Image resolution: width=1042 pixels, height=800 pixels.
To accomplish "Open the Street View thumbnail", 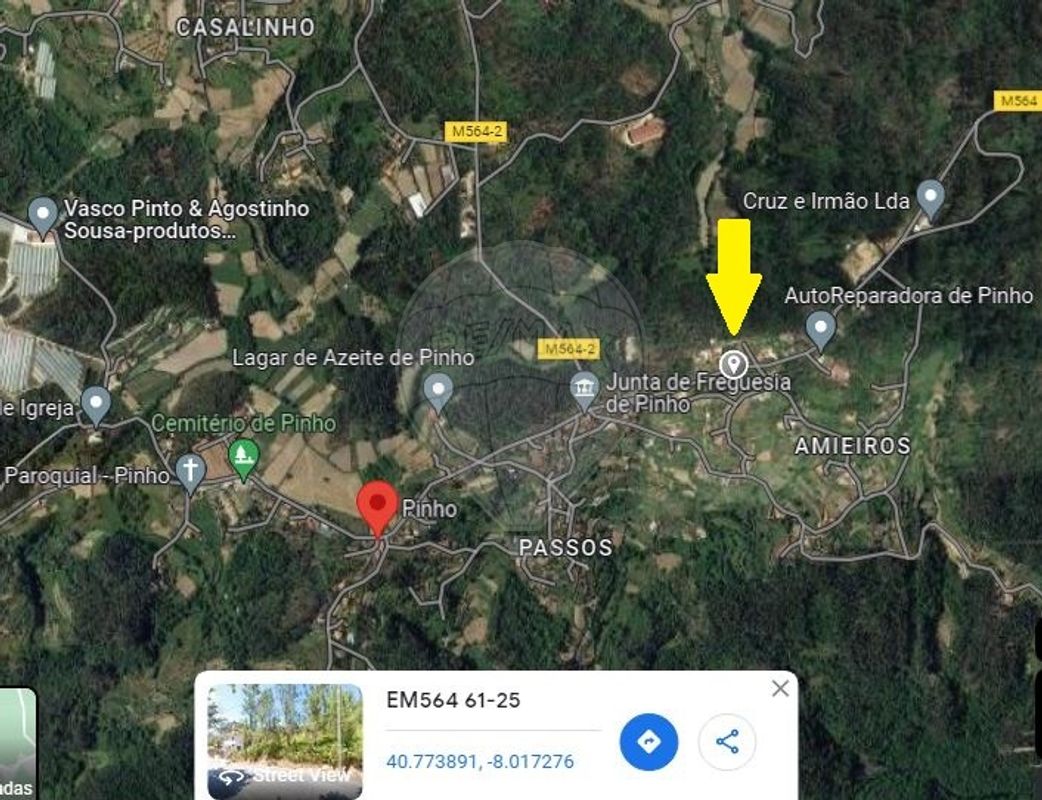I will tap(285, 741).
